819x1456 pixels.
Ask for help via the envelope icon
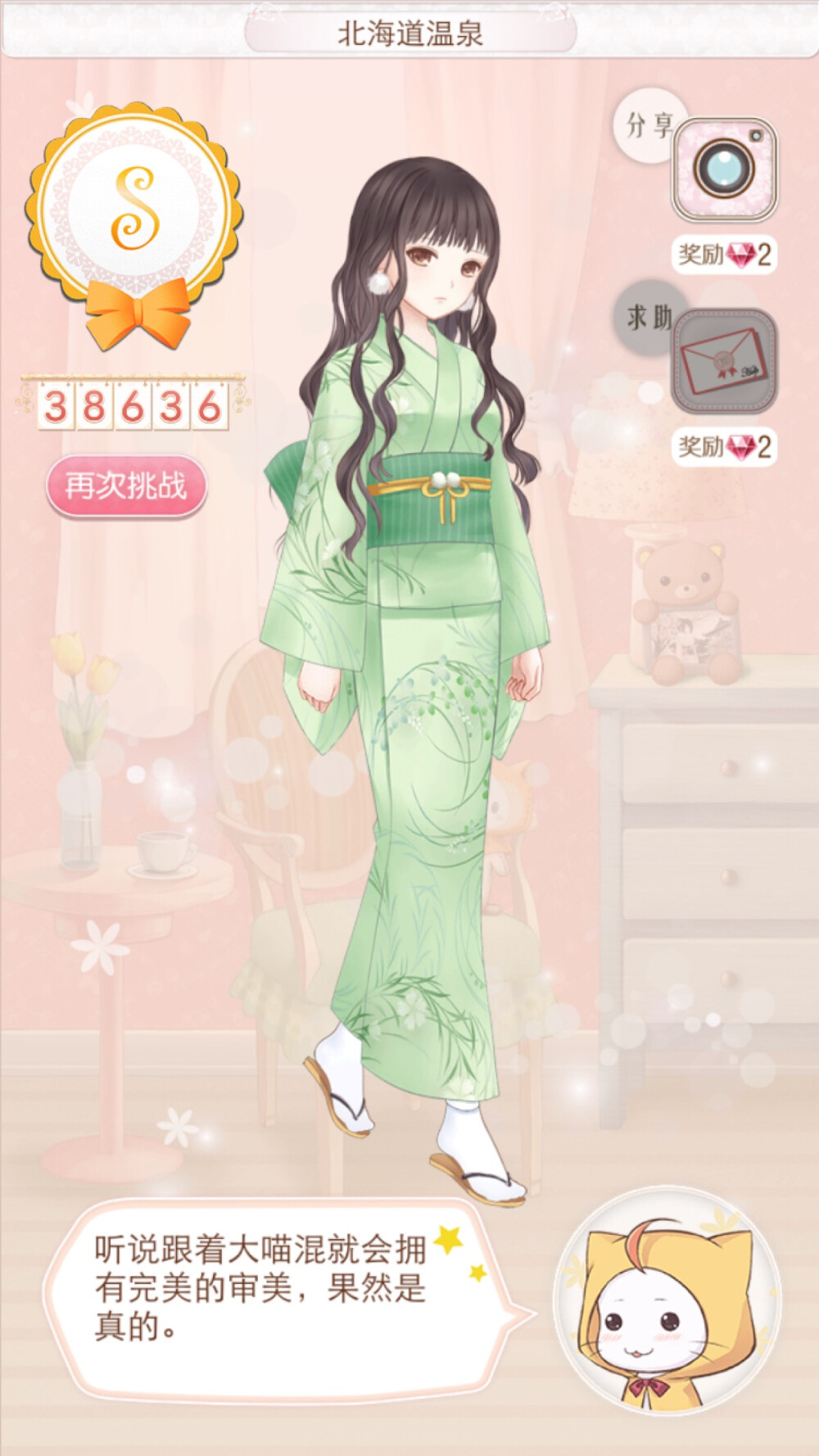click(x=724, y=360)
